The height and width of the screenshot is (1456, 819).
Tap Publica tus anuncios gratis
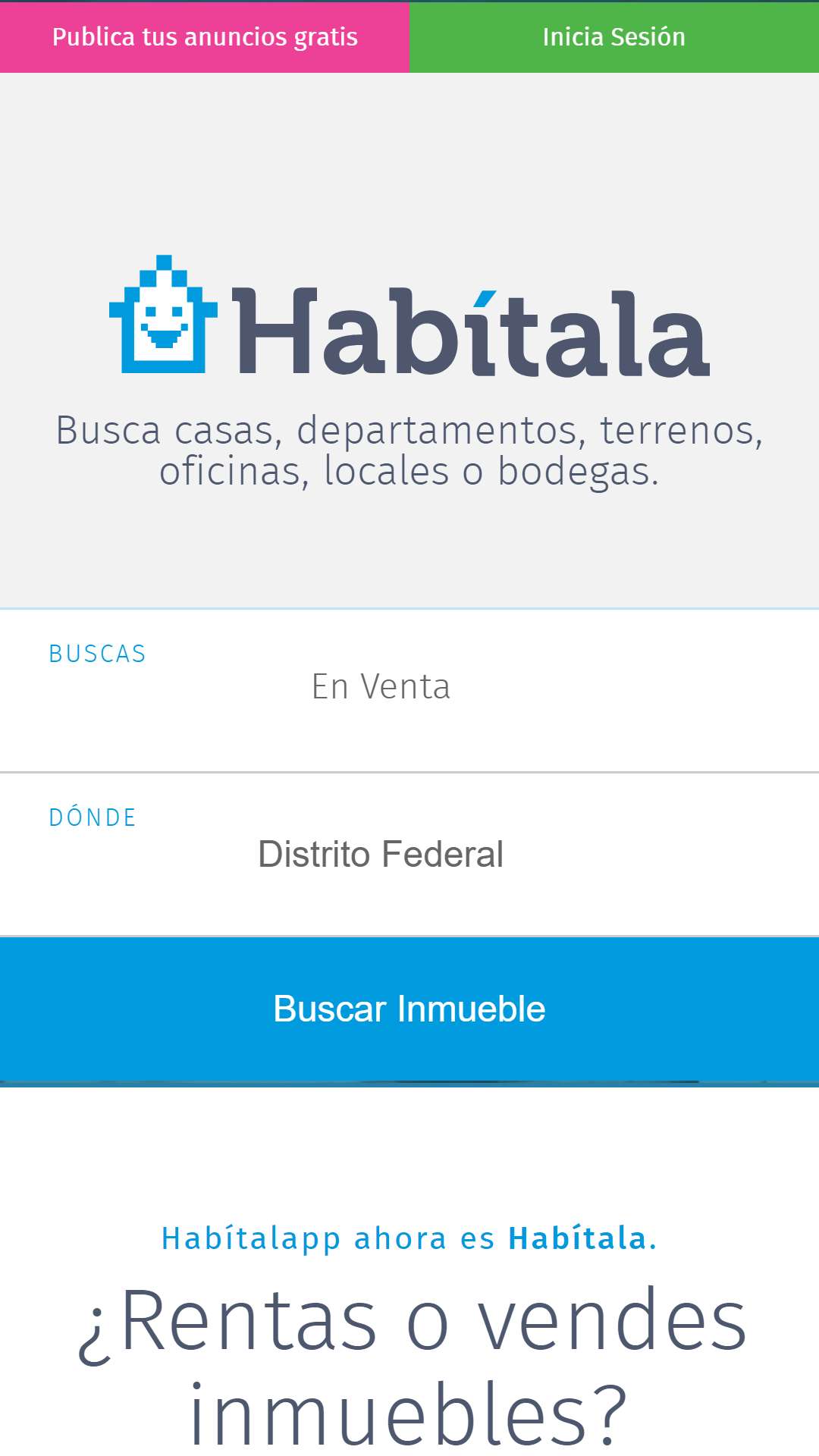(x=205, y=37)
